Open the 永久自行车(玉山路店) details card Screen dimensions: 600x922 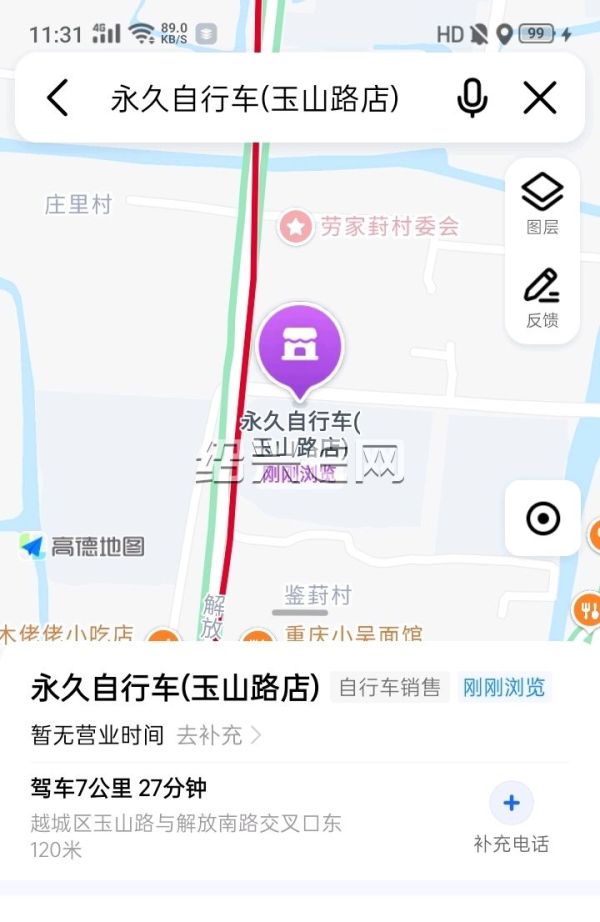click(x=176, y=688)
